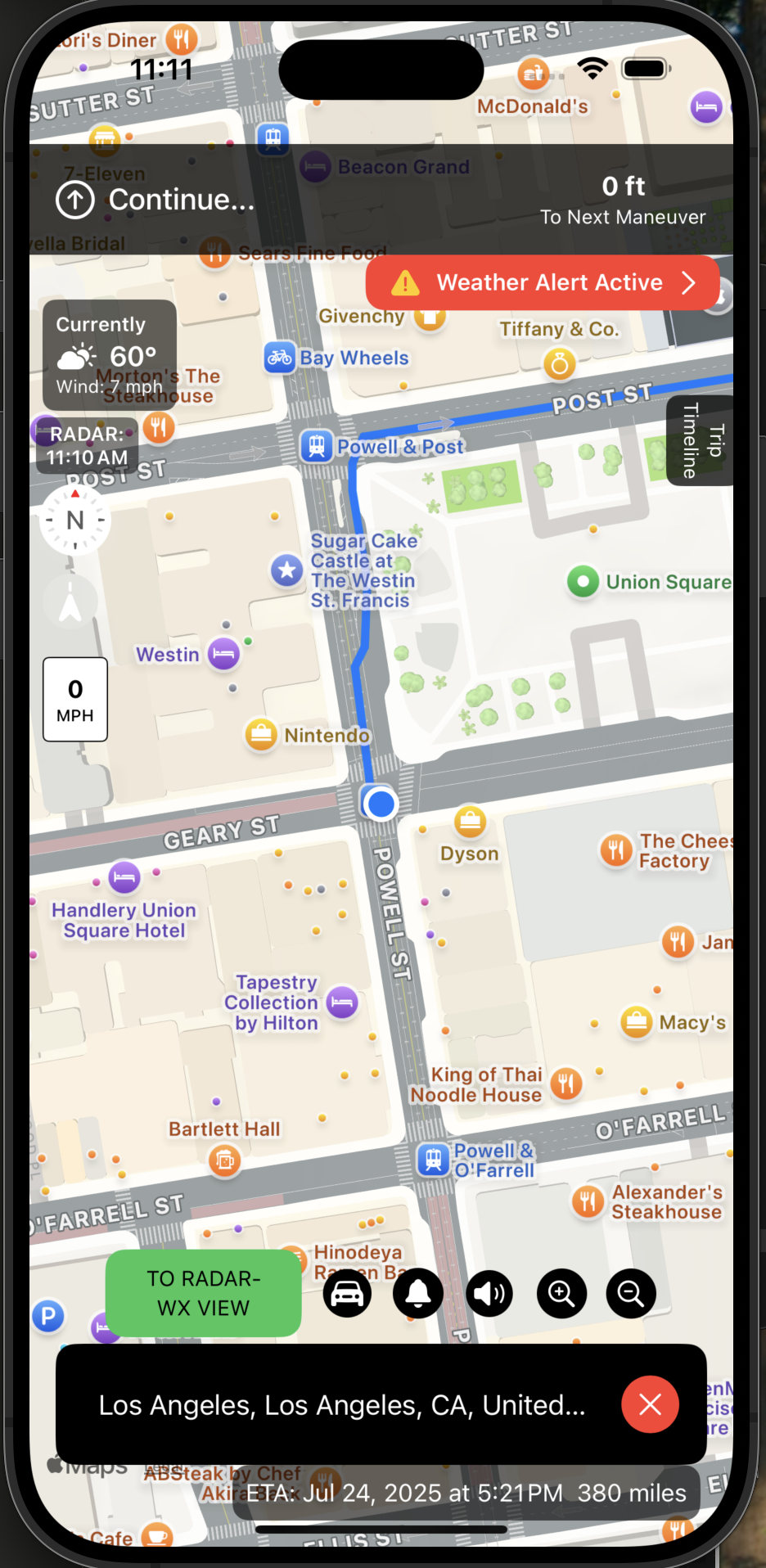This screenshot has width=766, height=1568.
Task: Cancel the Los Angeles destination route
Action: [x=650, y=1404]
